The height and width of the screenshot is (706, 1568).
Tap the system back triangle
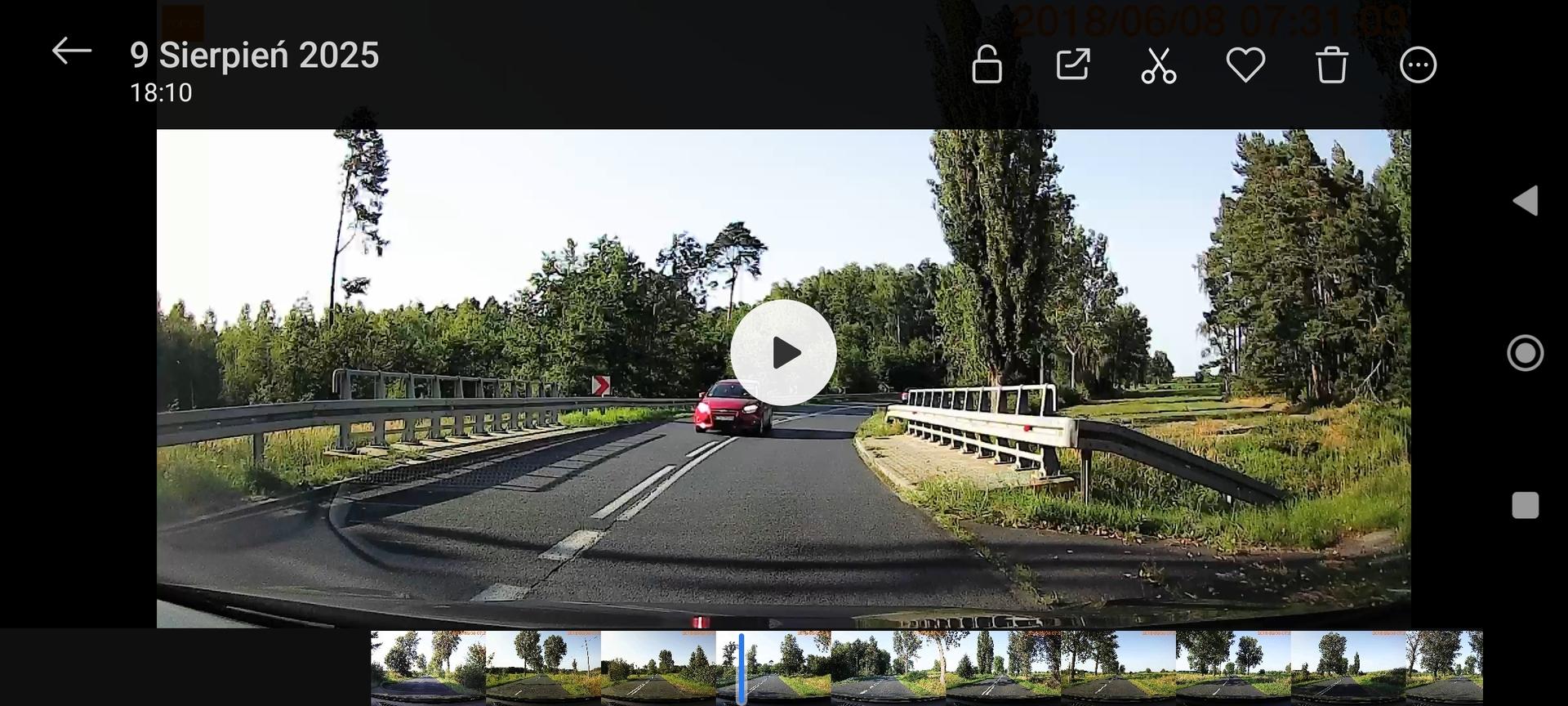coord(1526,200)
